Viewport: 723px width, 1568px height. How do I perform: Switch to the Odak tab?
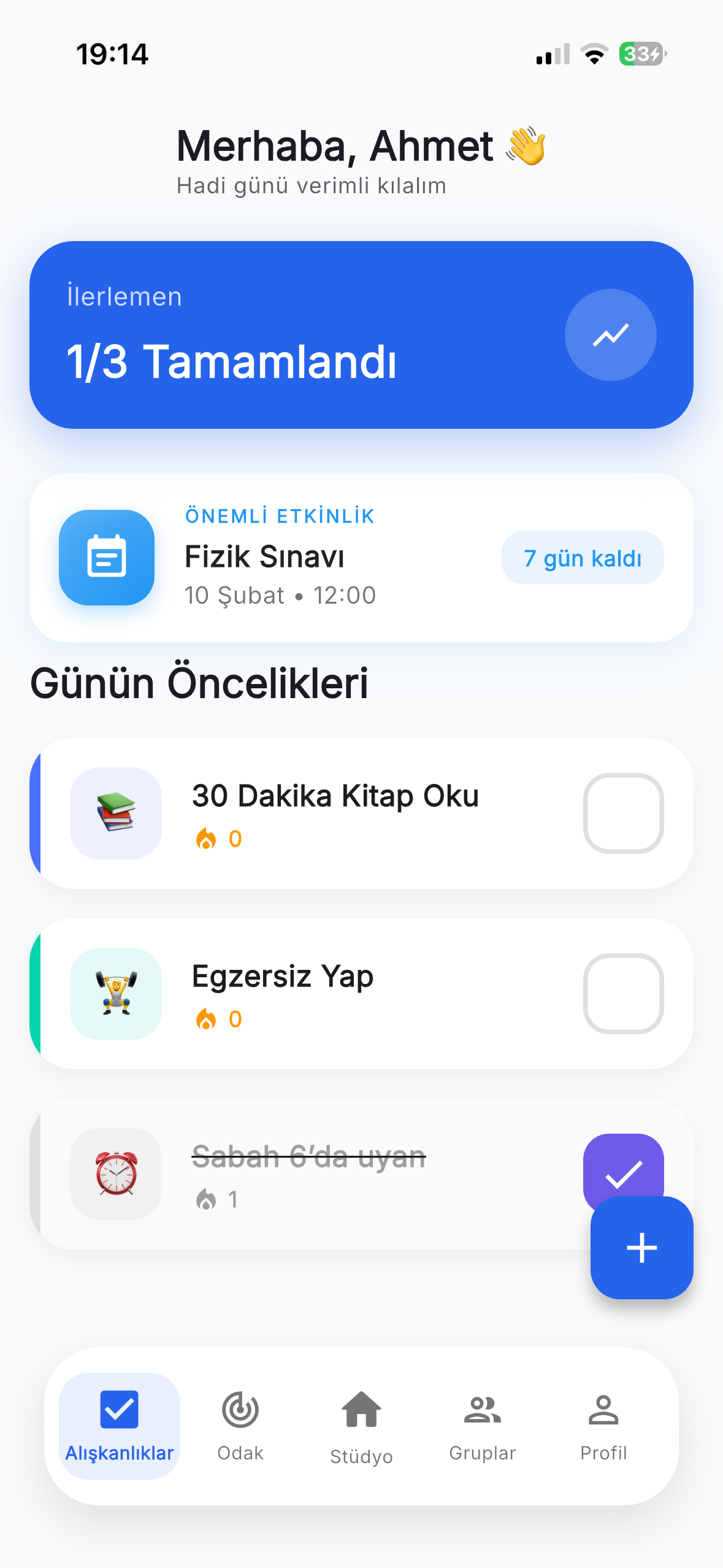(240, 1426)
